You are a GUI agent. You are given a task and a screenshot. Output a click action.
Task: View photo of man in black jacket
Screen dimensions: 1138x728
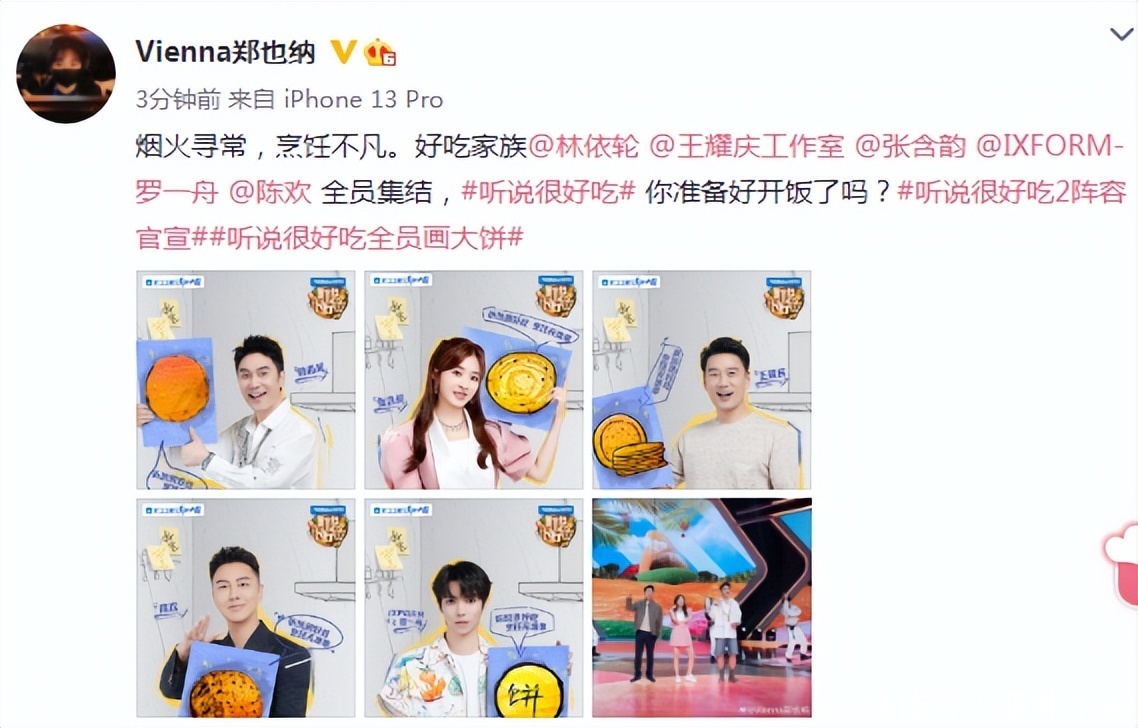246,607
